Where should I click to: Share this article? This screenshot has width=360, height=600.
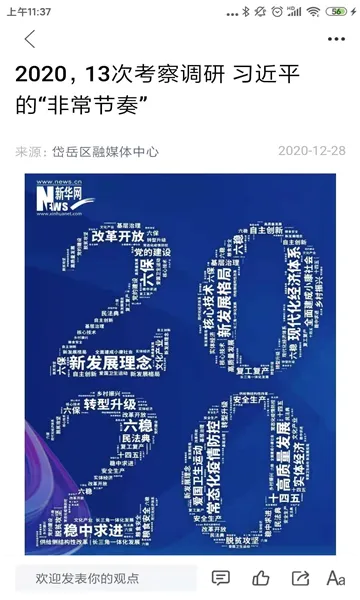coord(300,578)
